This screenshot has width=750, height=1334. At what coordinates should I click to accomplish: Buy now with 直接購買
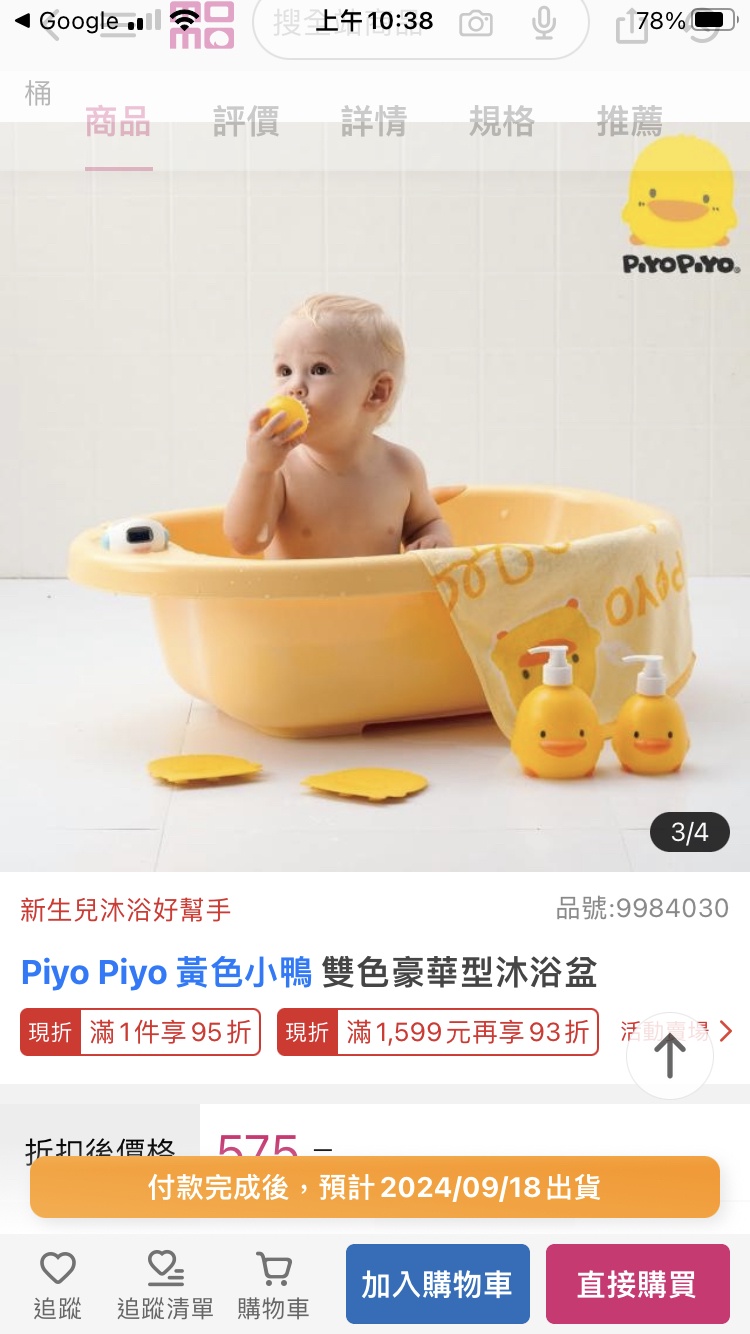637,1284
